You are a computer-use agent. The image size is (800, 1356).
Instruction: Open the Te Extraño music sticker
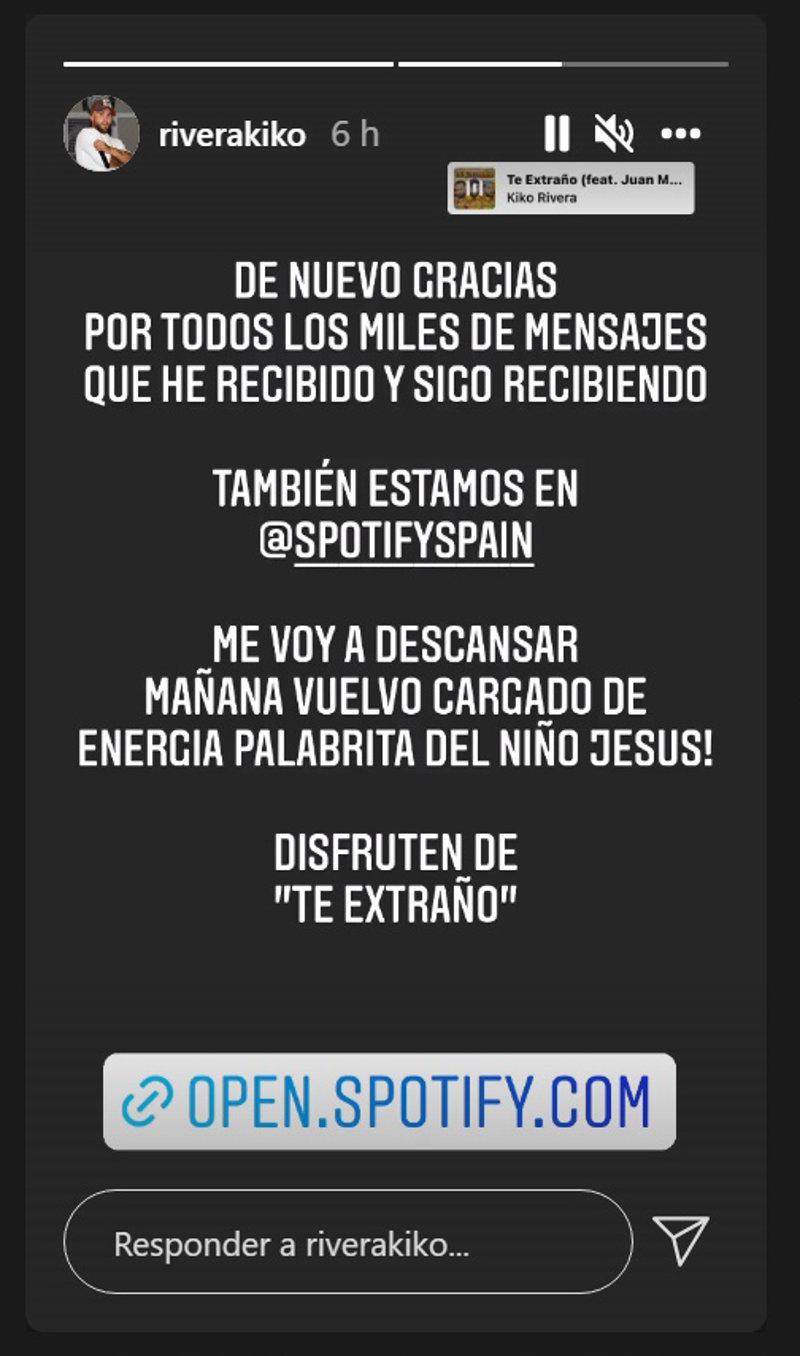click(x=570, y=188)
